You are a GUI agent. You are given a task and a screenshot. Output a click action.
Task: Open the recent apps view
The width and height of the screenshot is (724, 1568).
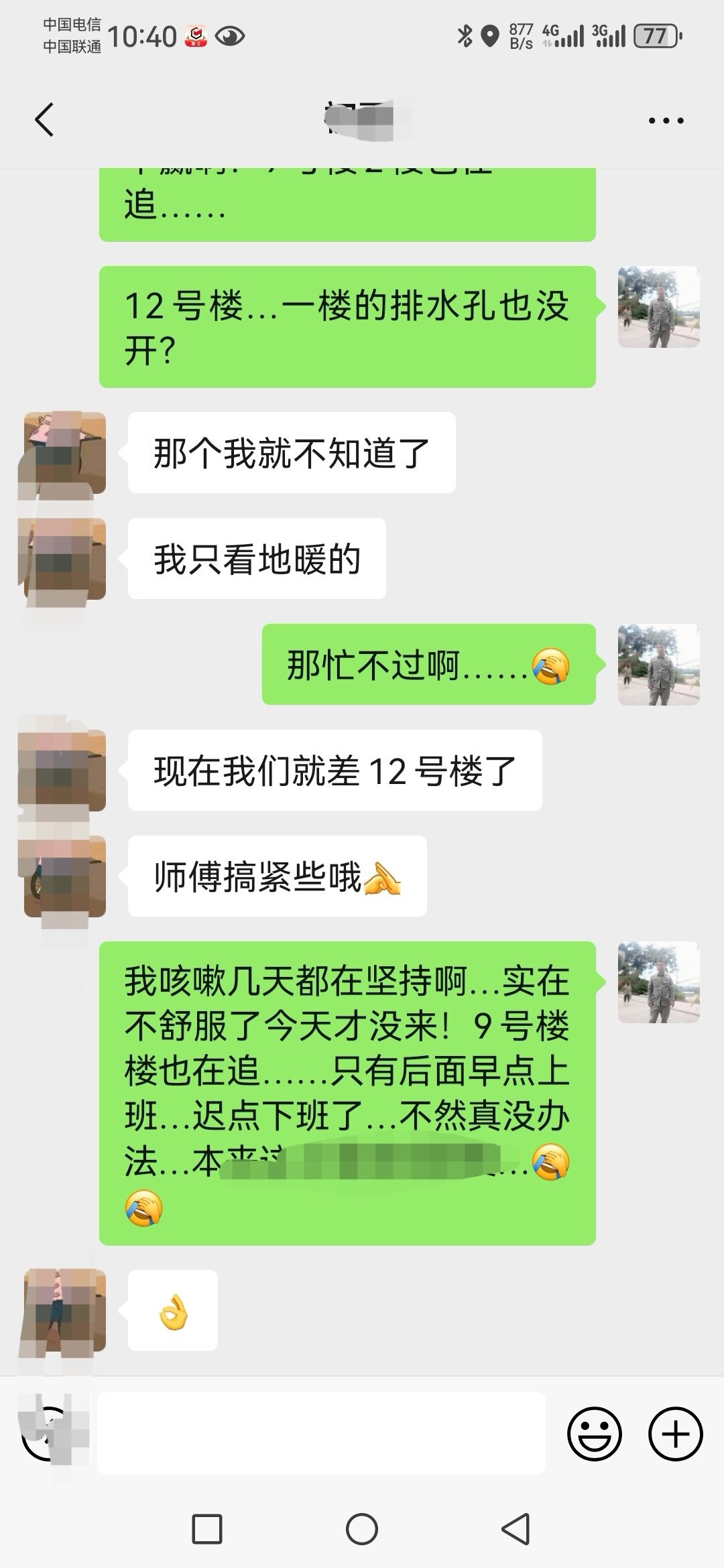(x=207, y=1530)
